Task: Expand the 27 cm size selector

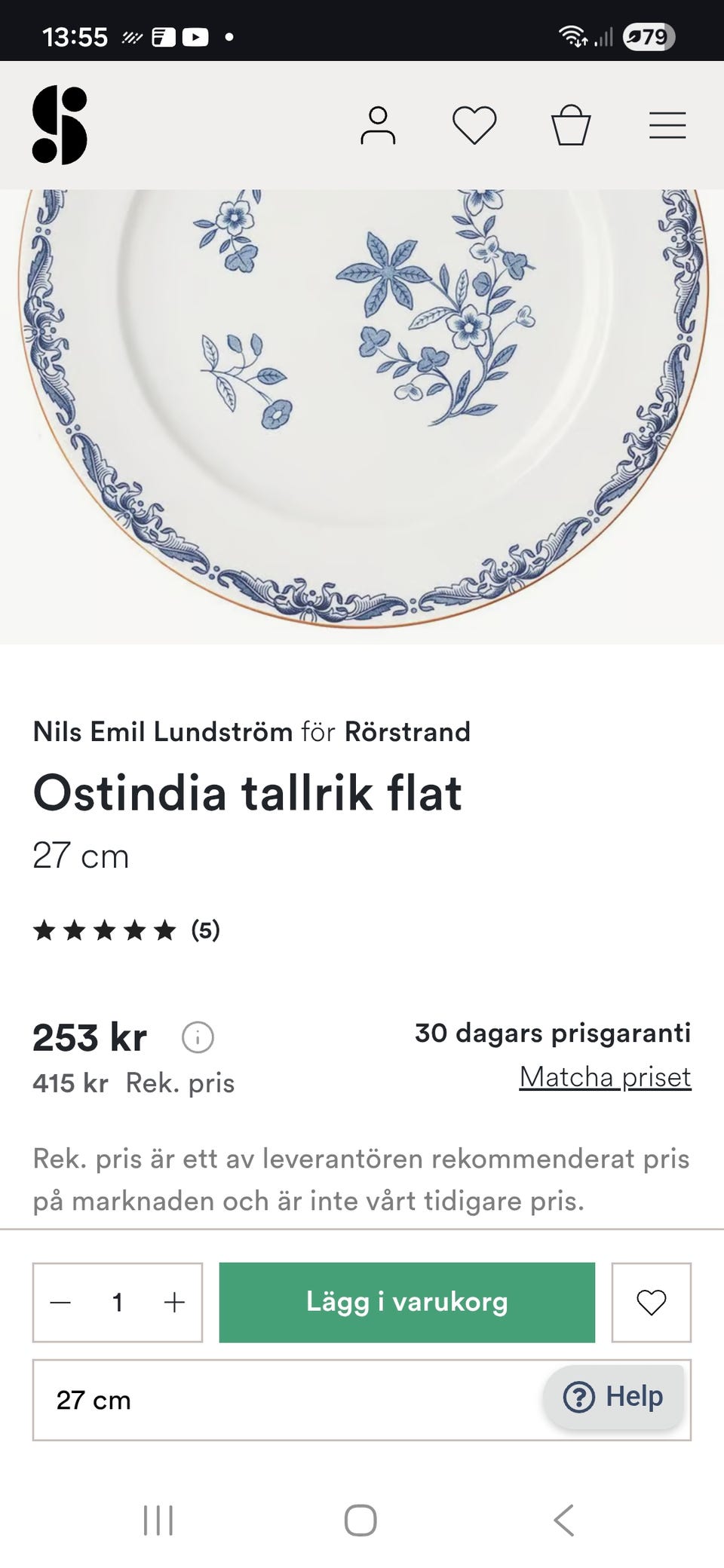Action: tap(287, 1401)
